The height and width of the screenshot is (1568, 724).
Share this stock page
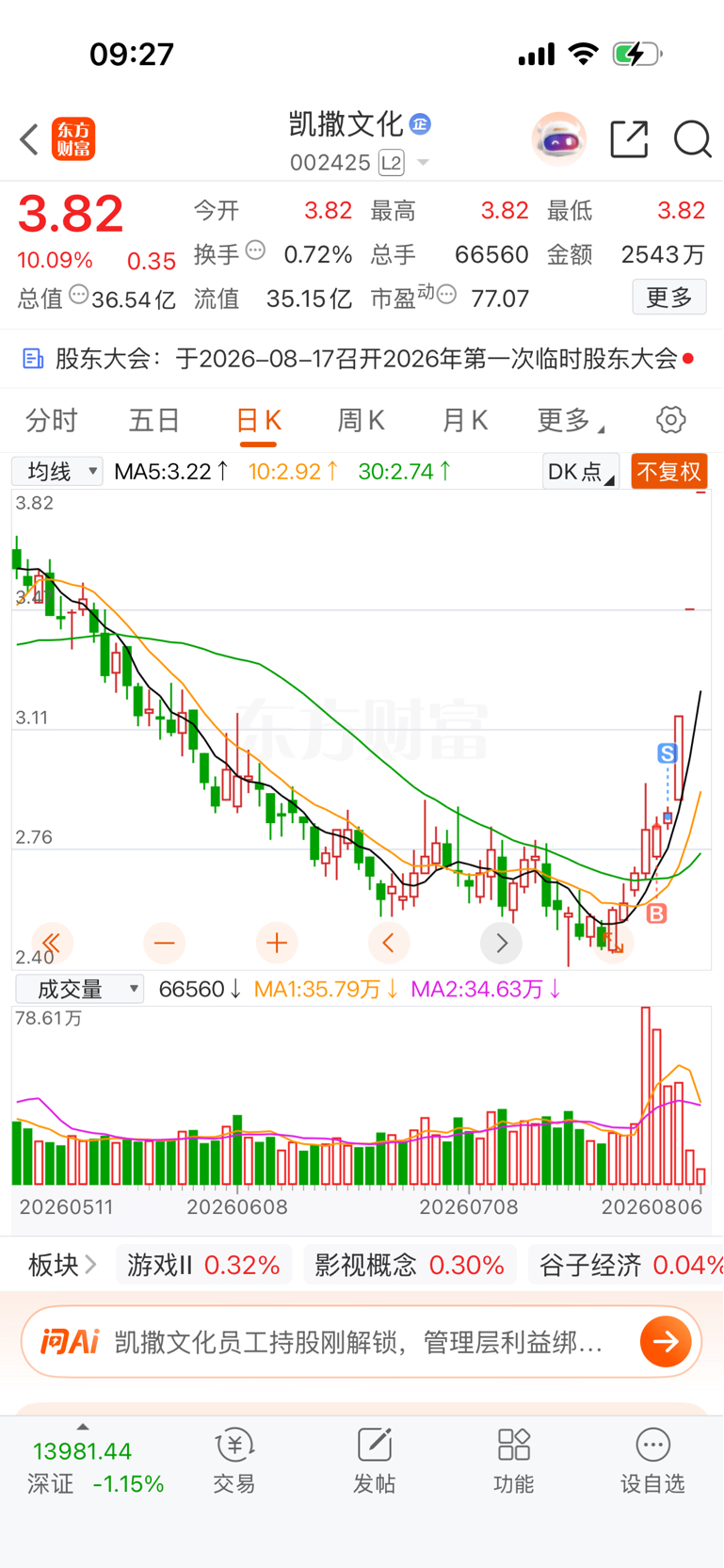click(629, 138)
